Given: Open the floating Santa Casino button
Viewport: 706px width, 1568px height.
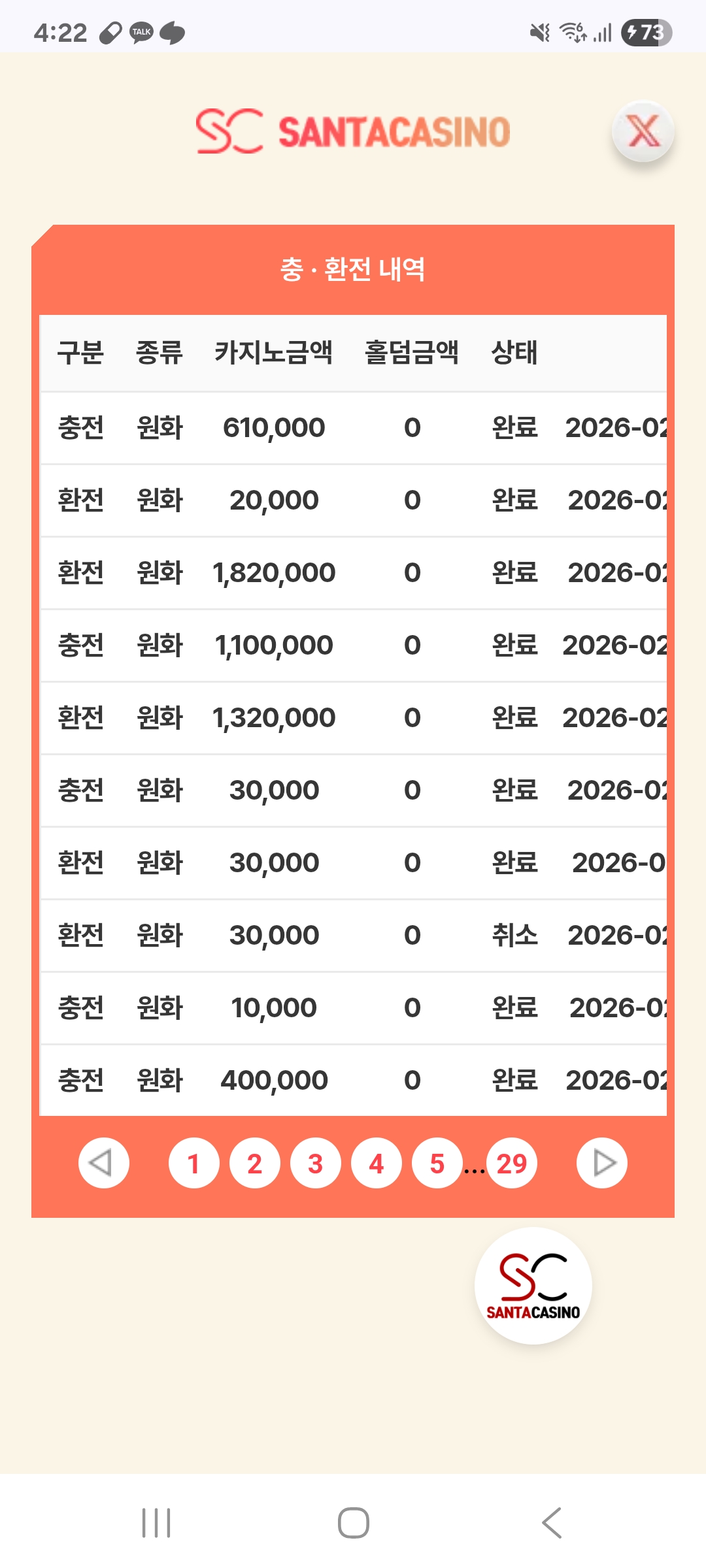Looking at the screenshot, I should pos(533,1286).
